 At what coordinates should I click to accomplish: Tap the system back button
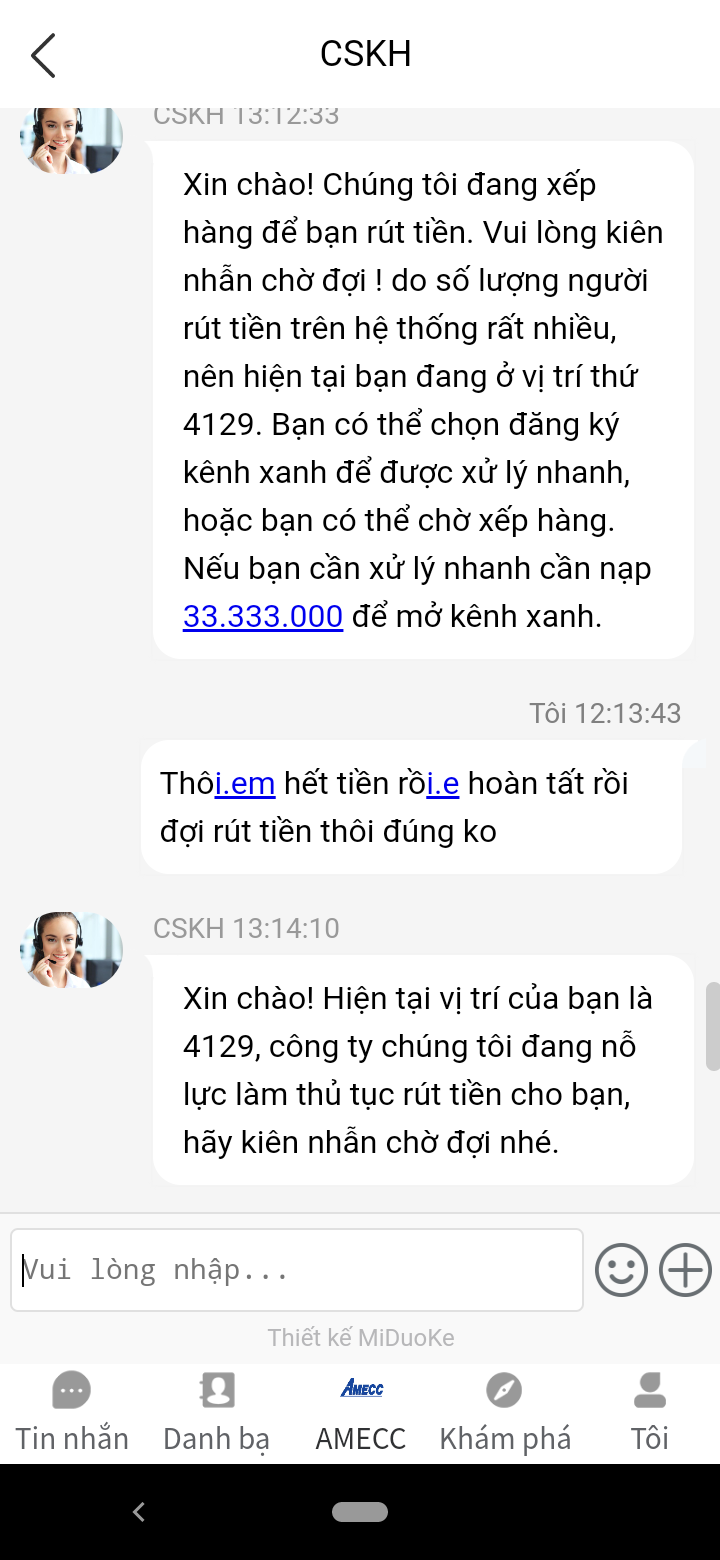tap(139, 1512)
